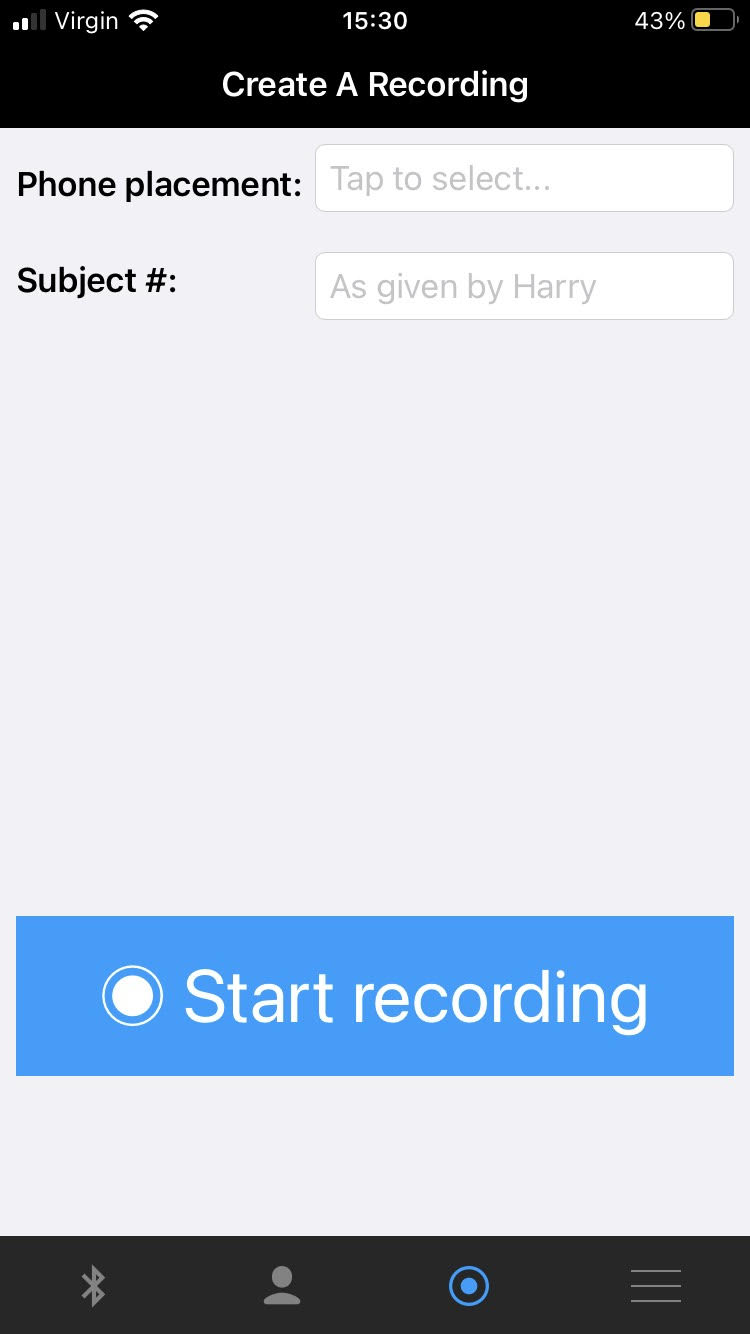Start recording with the blue button
Image resolution: width=750 pixels, height=1334 pixels.
[375, 996]
